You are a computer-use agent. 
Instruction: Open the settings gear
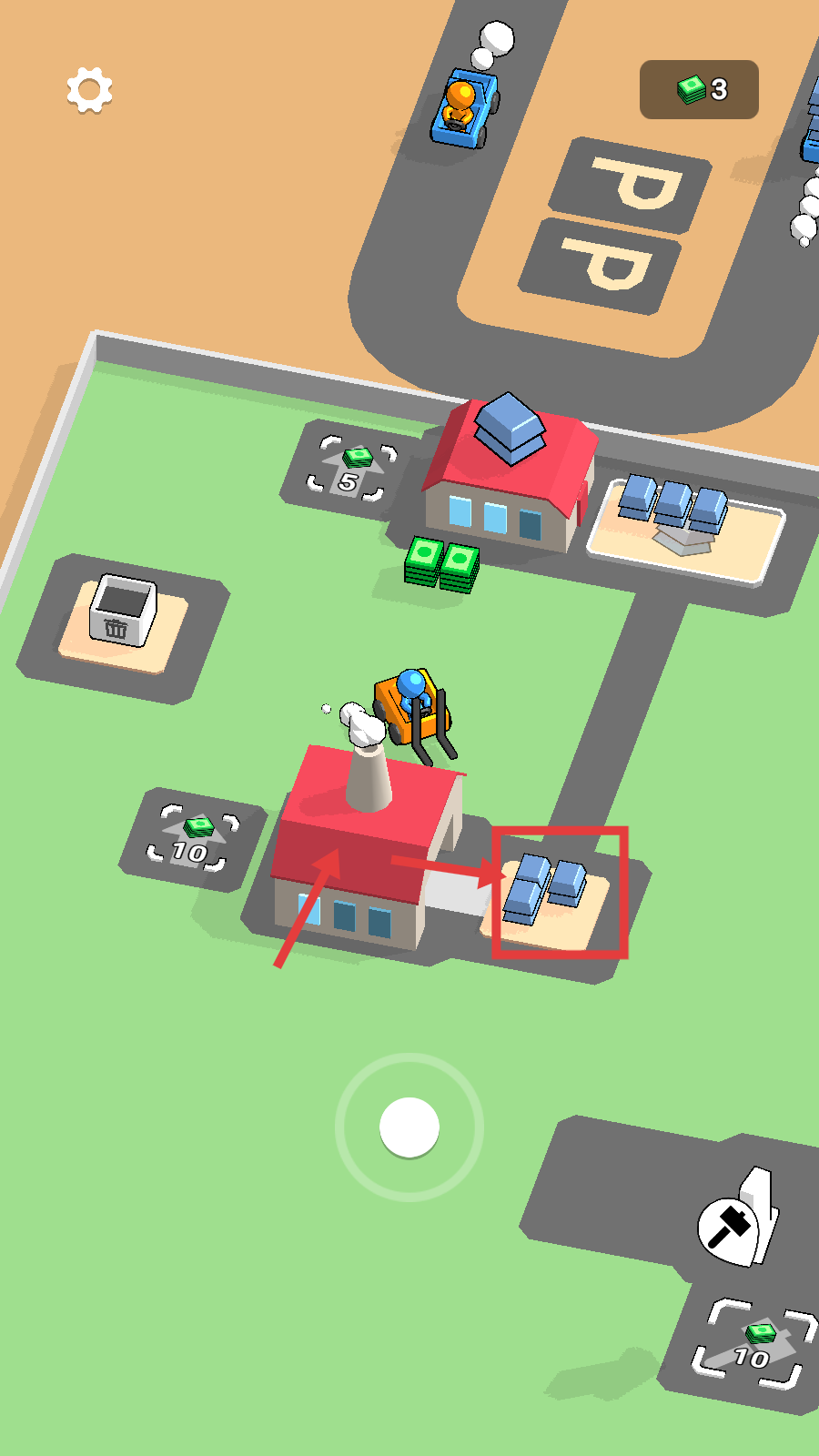pos(89,90)
